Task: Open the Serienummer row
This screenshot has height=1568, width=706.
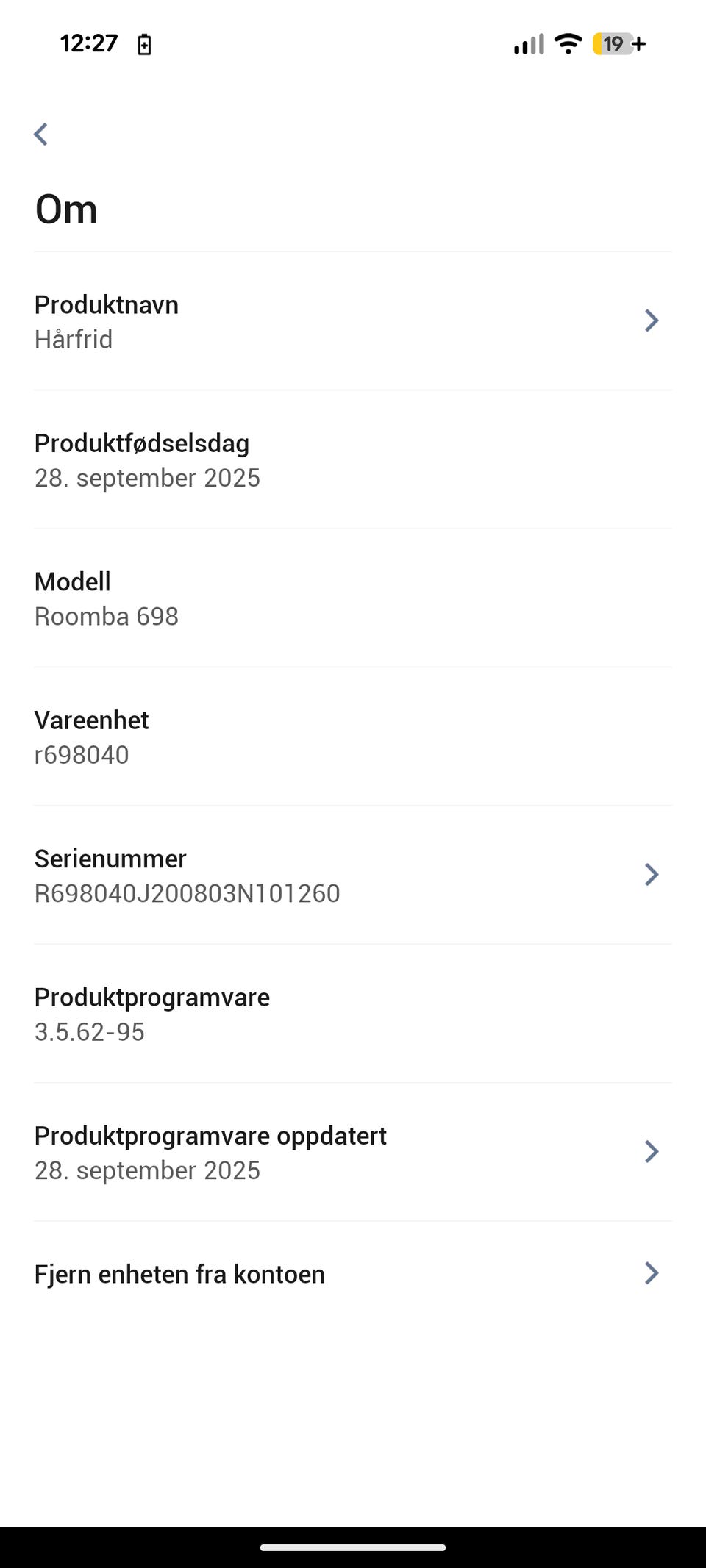Action: point(353,875)
